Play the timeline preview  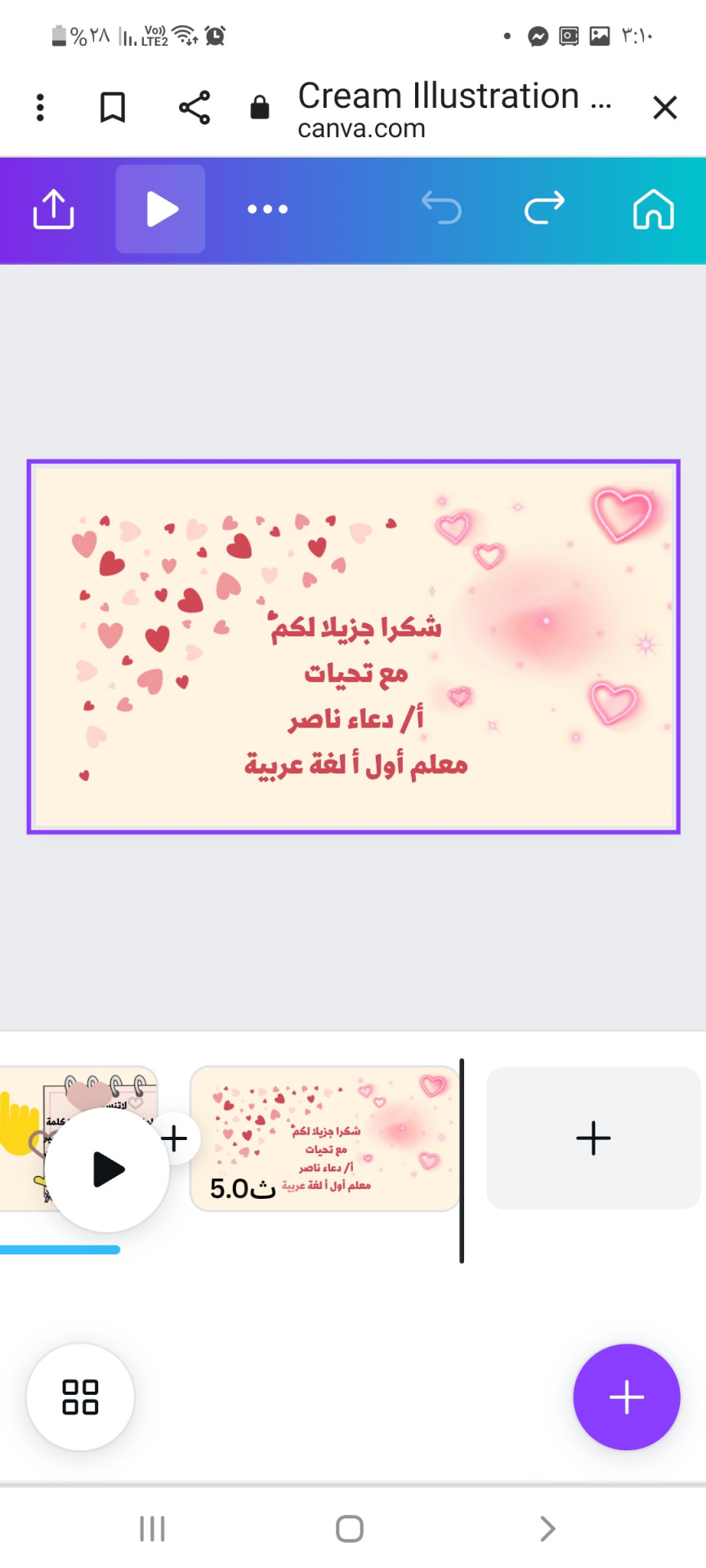[107, 1169]
